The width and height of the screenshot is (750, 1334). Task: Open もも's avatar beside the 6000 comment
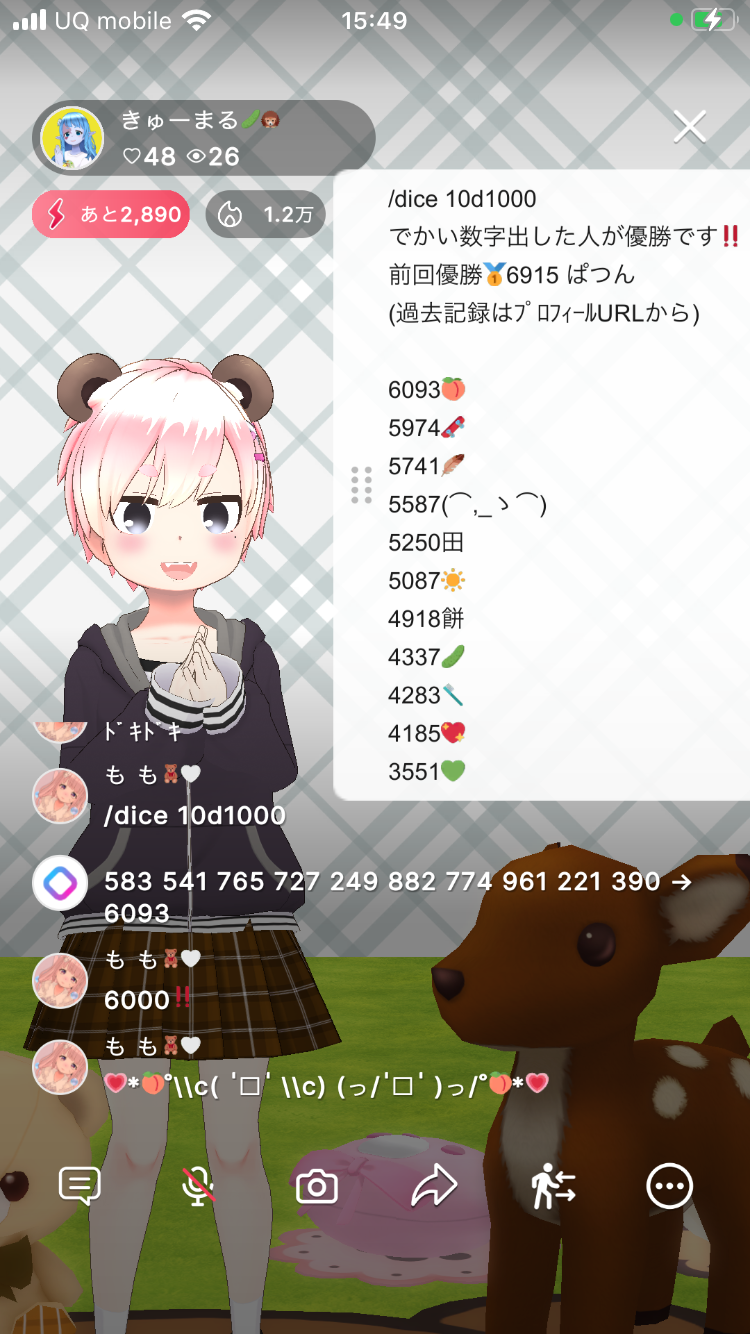coord(60,981)
